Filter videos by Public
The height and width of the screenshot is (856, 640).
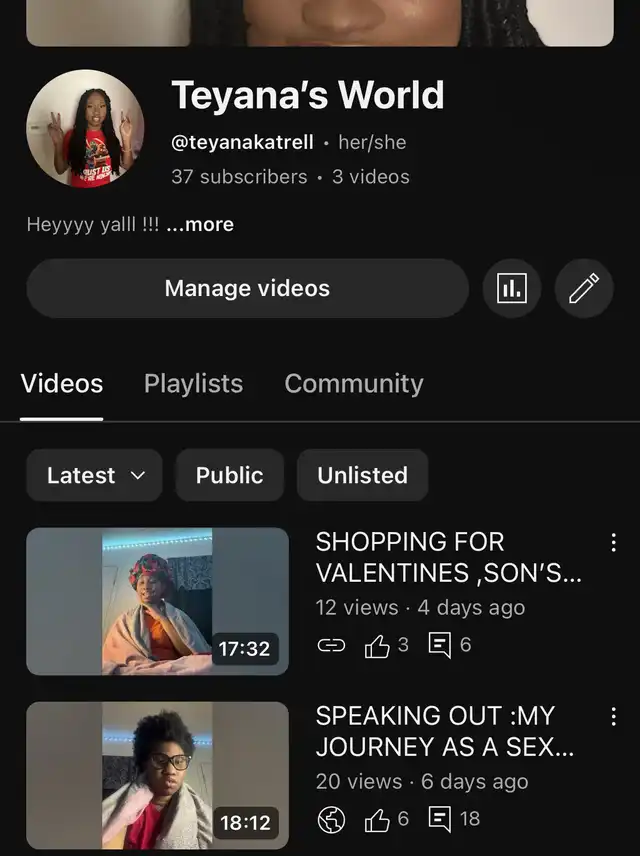pos(229,475)
